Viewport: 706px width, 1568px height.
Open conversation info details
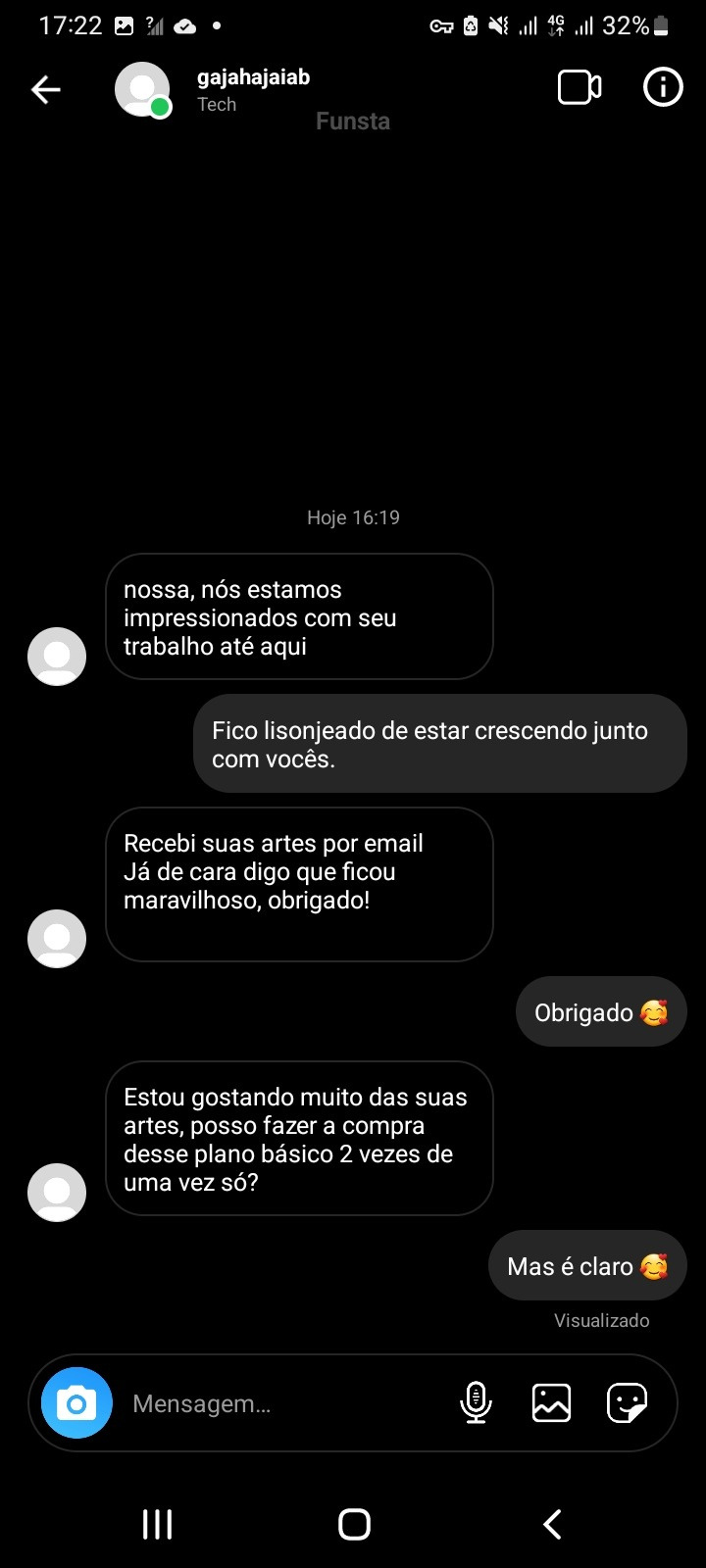coord(663,88)
